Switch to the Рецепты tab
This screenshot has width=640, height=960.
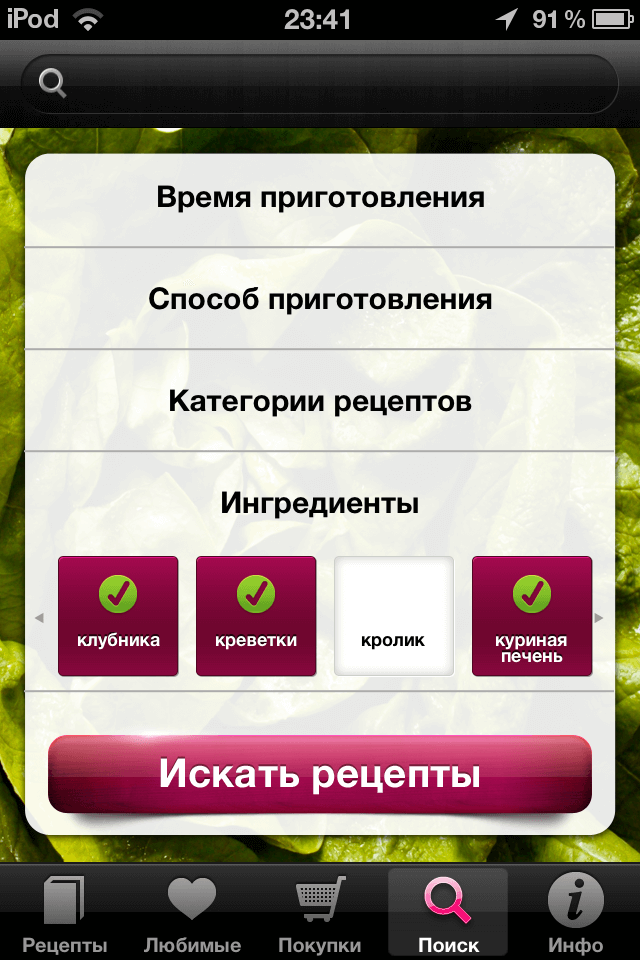(x=65, y=914)
